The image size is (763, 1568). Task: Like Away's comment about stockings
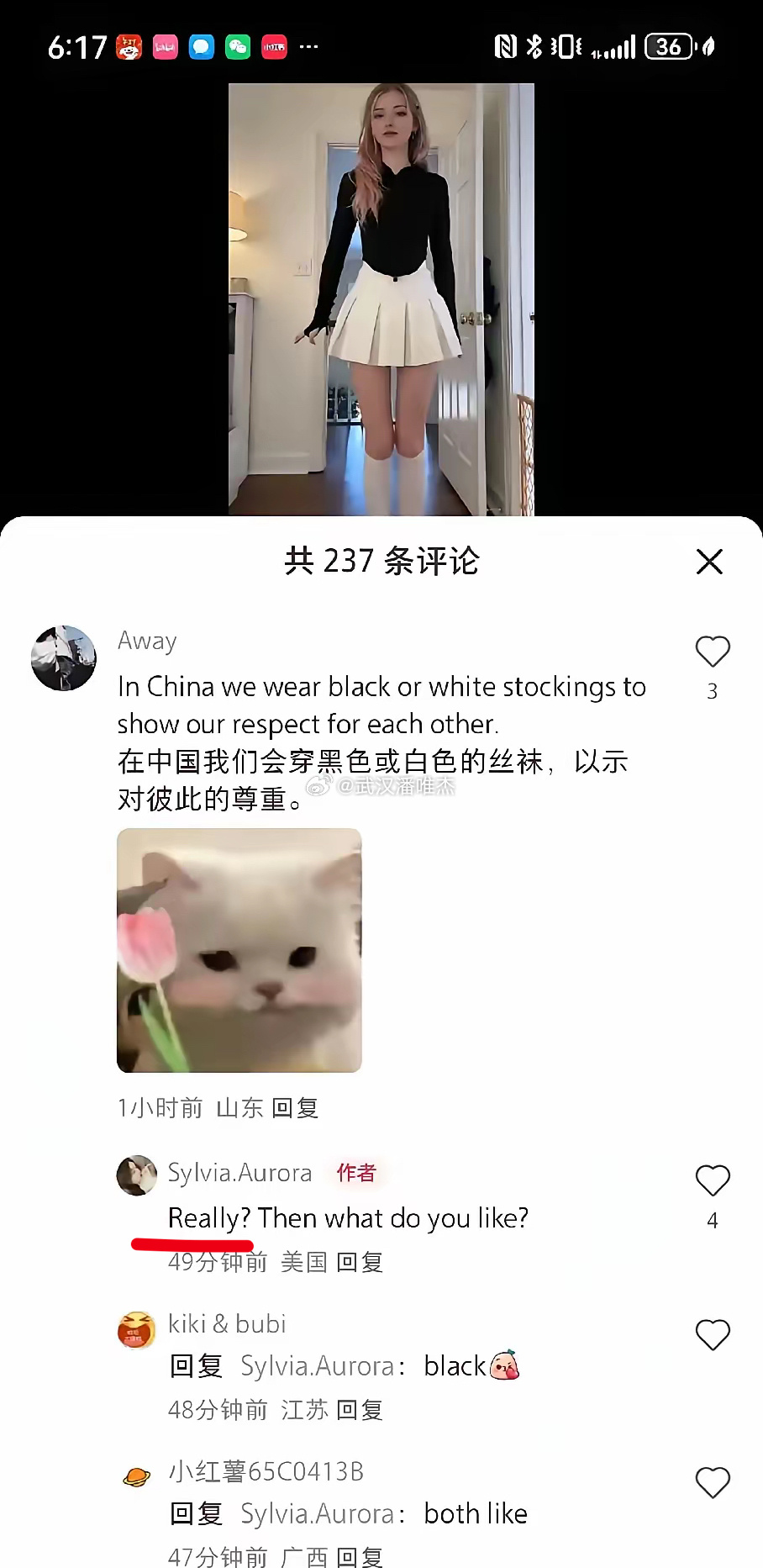pos(712,652)
